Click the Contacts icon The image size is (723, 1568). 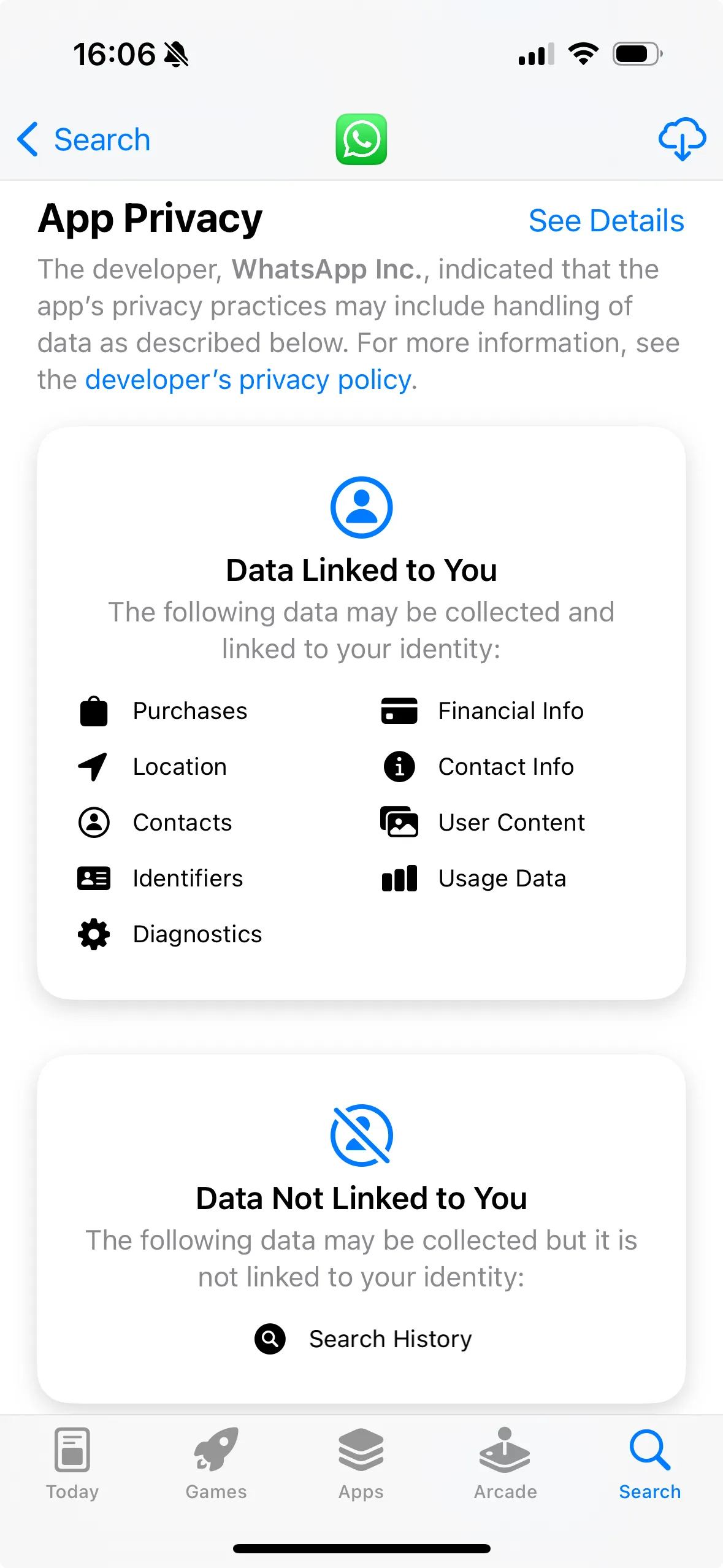tap(93, 823)
